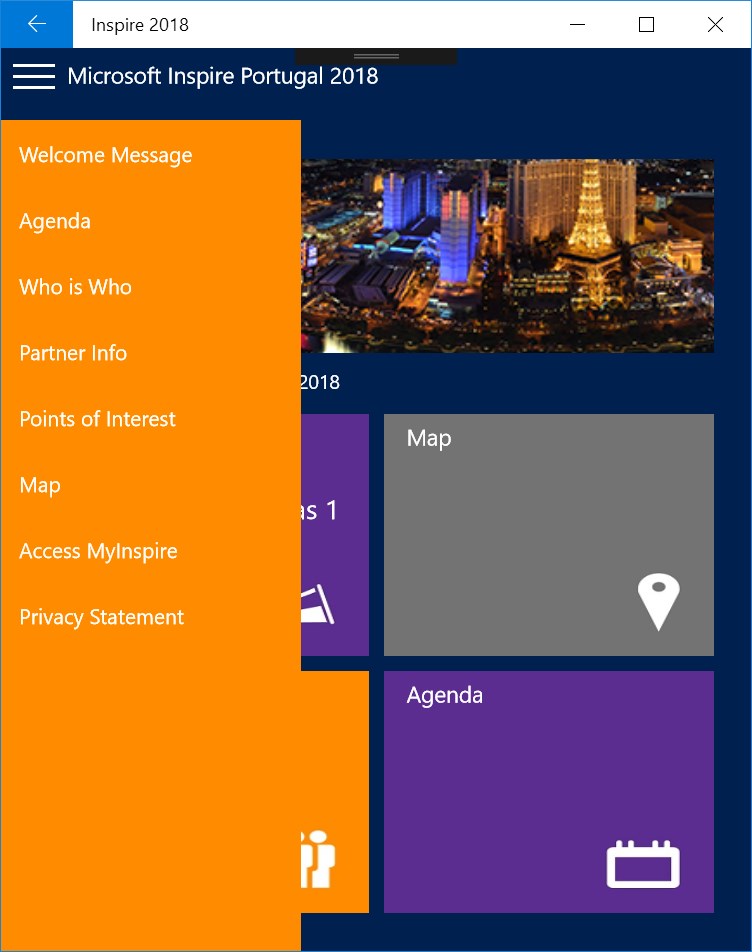The image size is (752, 952).
Task: Minimize the app window
Action: click(x=578, y=24)
